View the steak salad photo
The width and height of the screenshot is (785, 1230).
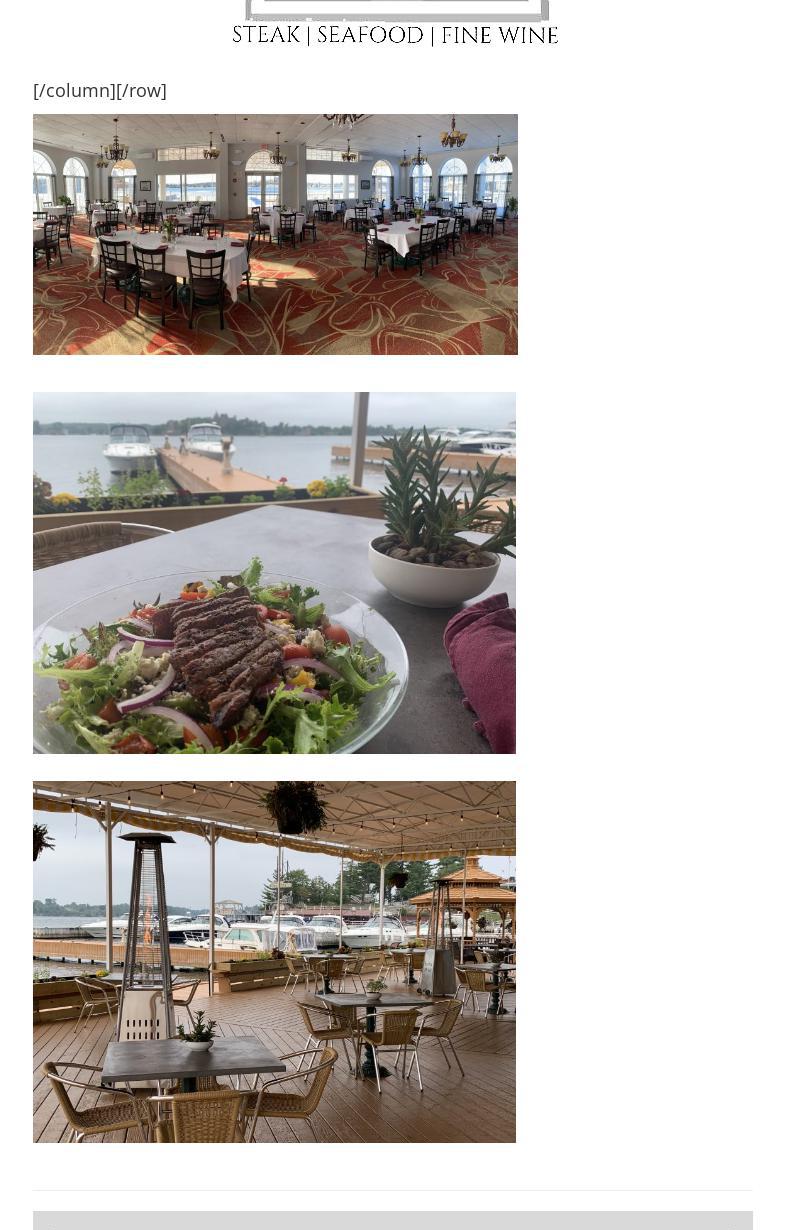274,572
